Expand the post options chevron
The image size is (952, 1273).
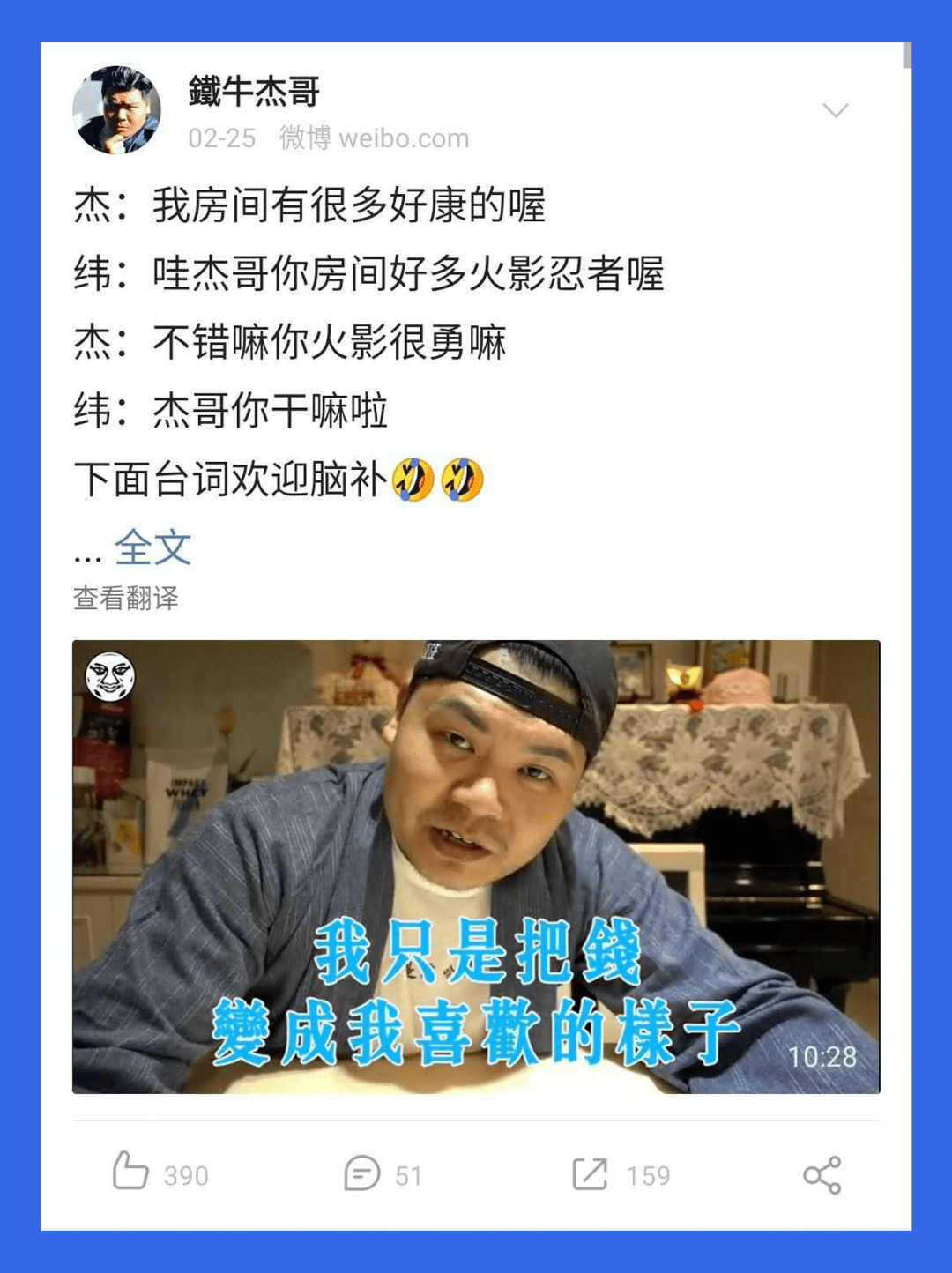835,110
